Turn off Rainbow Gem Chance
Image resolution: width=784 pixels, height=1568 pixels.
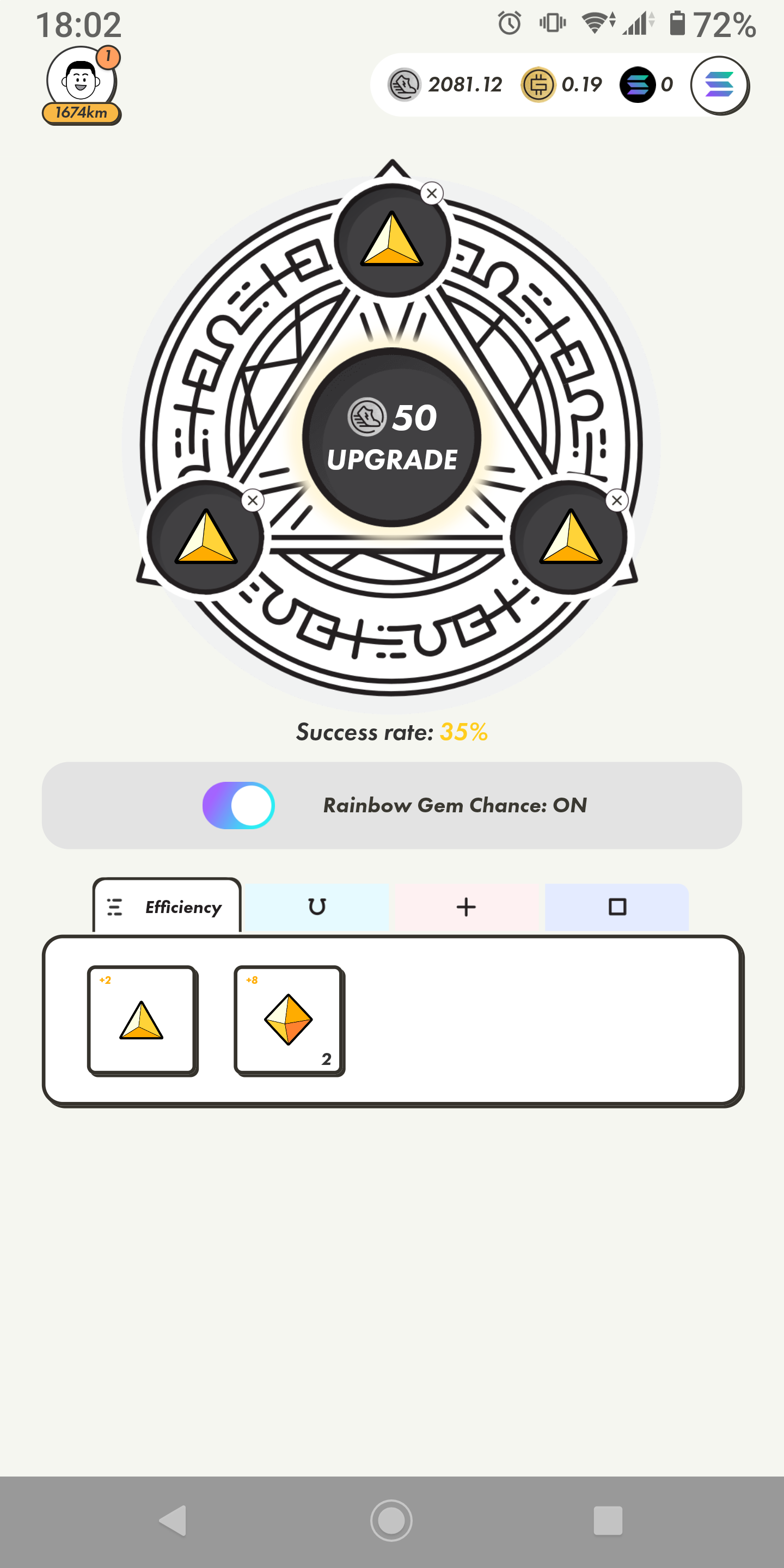(238, 805)
